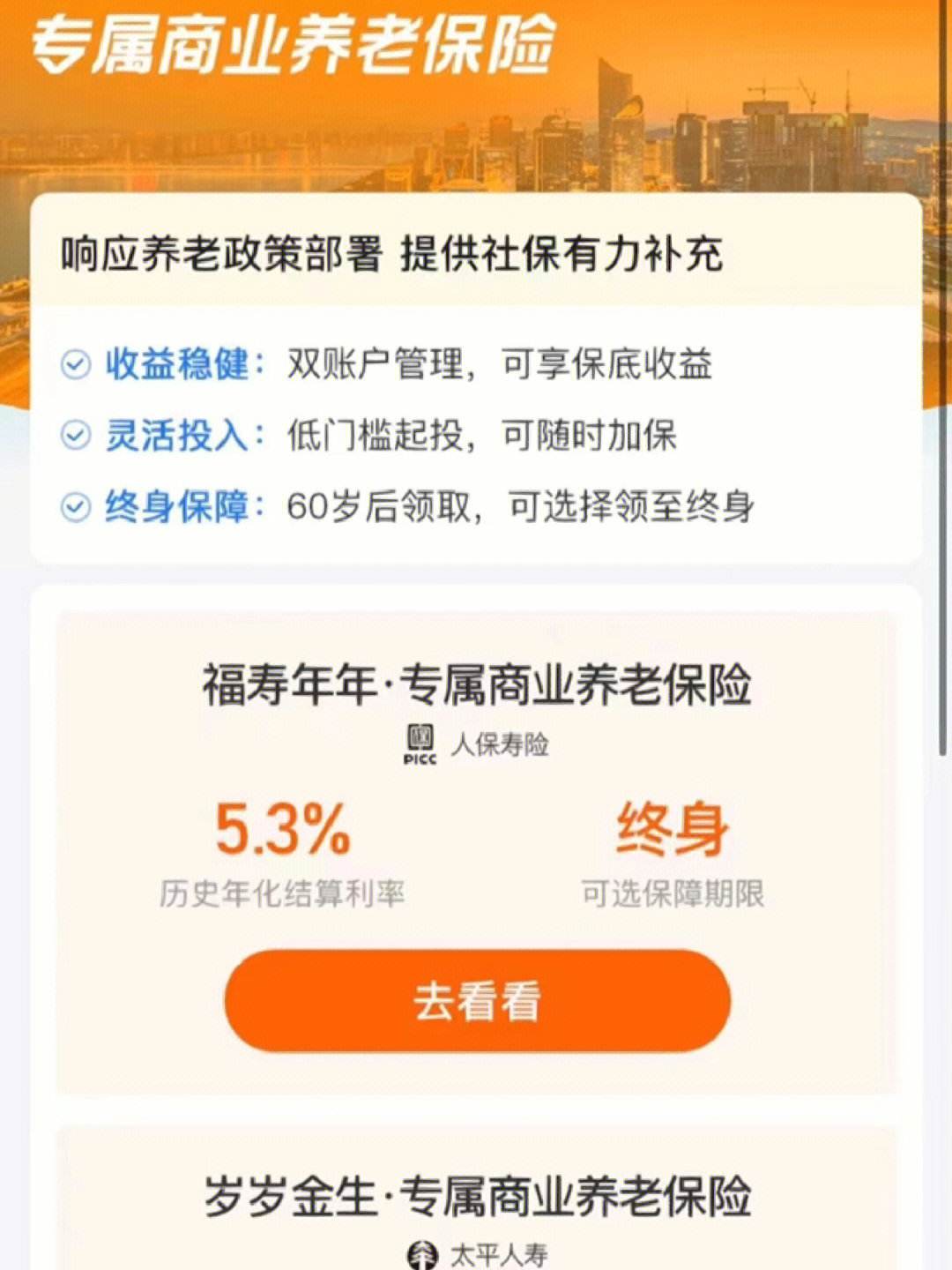The image size is (952, 1270).
Task: Open the 福寿年年 pension insurance card
Action: [x=477, y=684]
